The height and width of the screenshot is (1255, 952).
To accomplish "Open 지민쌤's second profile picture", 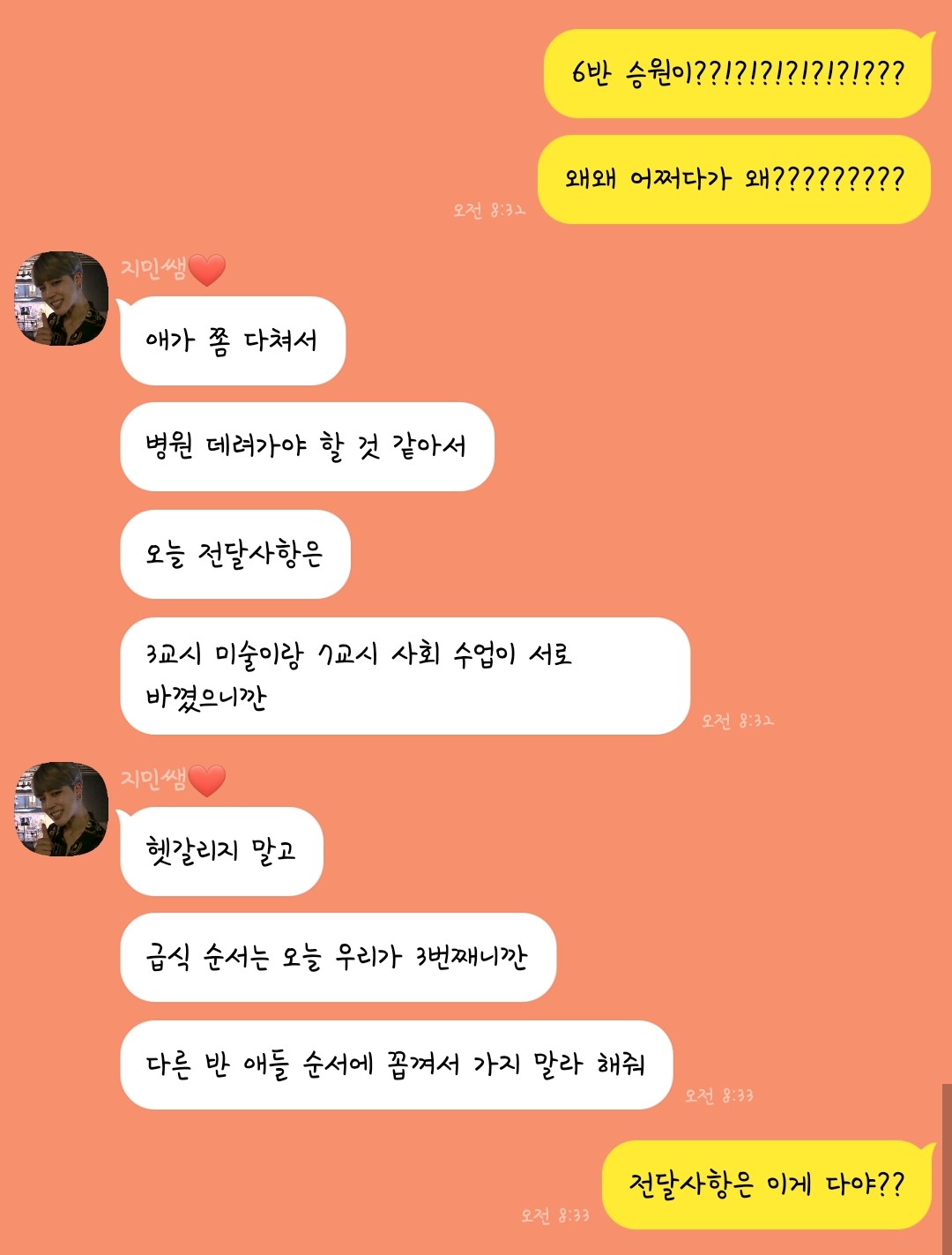I will 60,807.
